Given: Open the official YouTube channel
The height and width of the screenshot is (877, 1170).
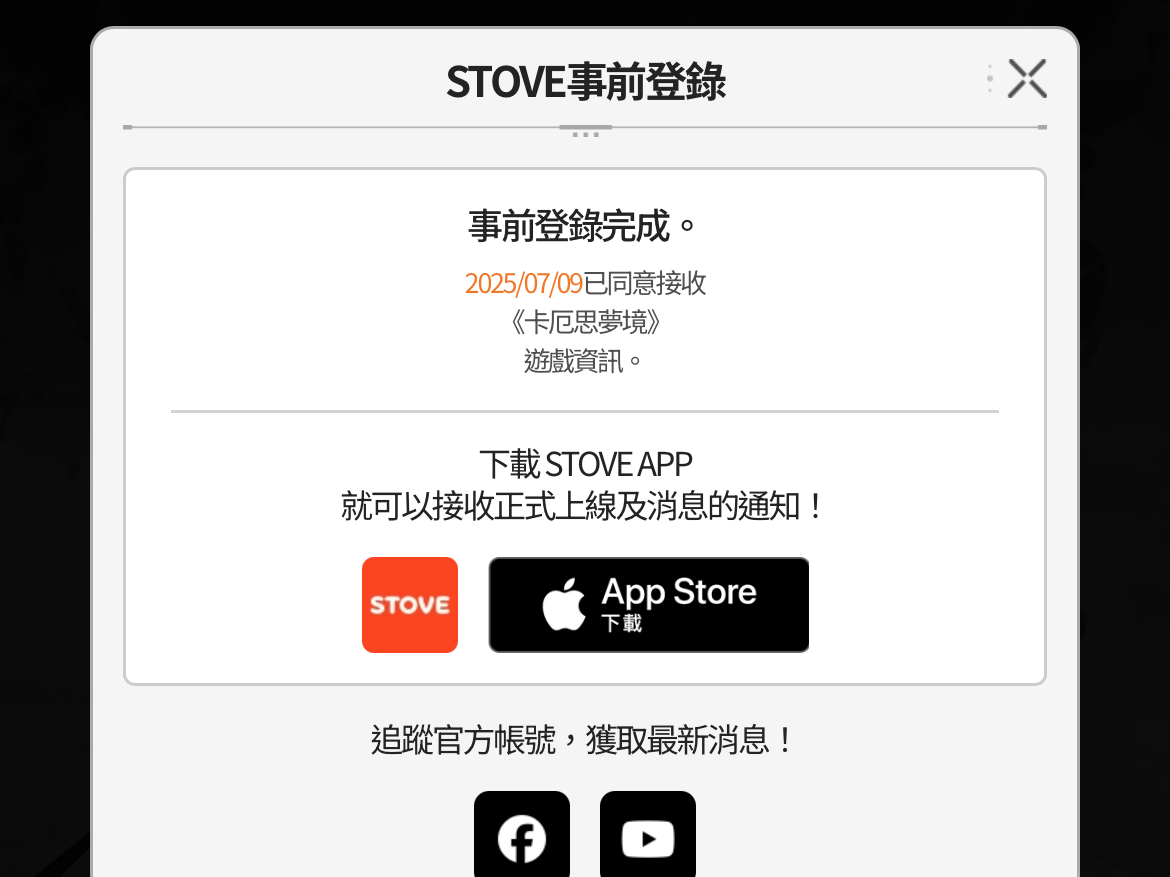Looking at the screenshot, I should [x=648, y=837].
